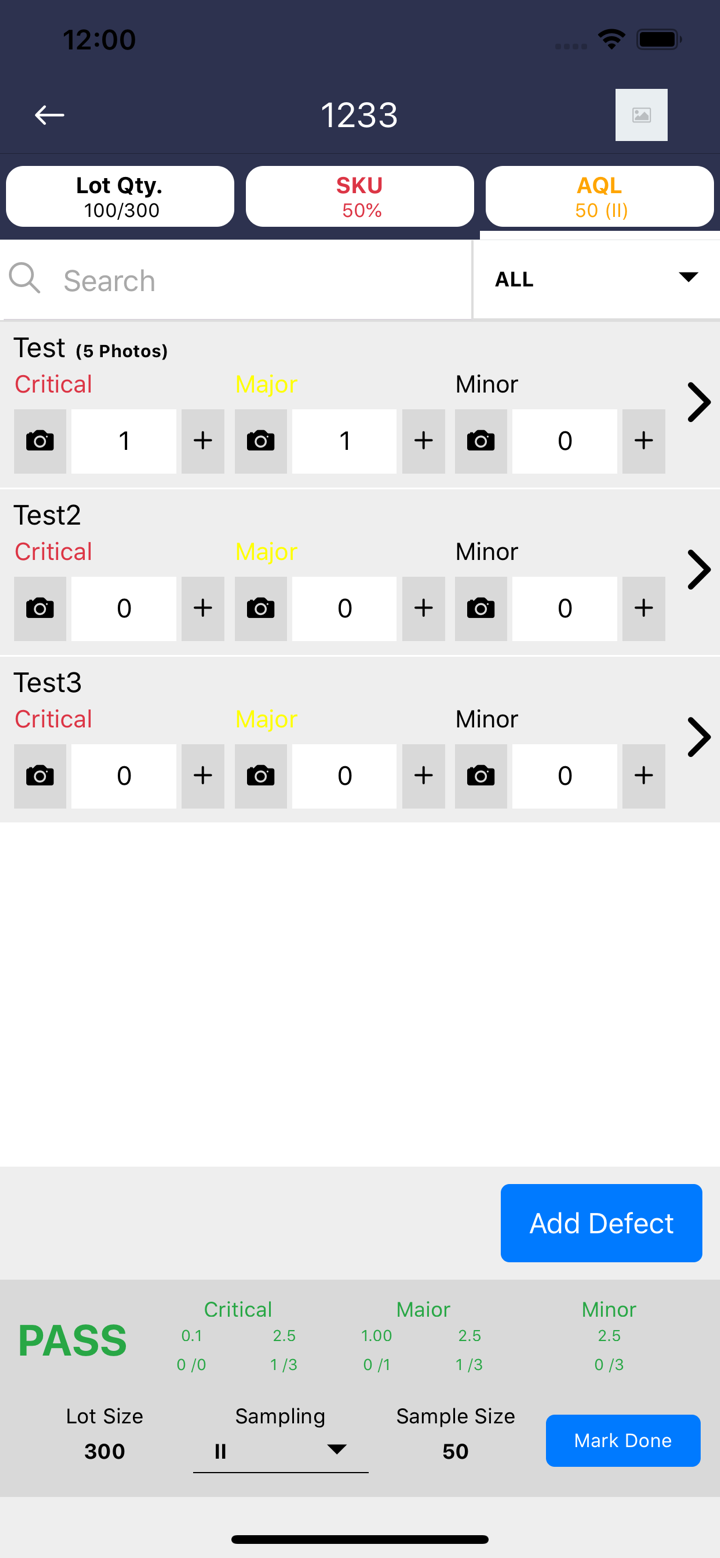Click the camera icon under Test3 Critical

39,776
